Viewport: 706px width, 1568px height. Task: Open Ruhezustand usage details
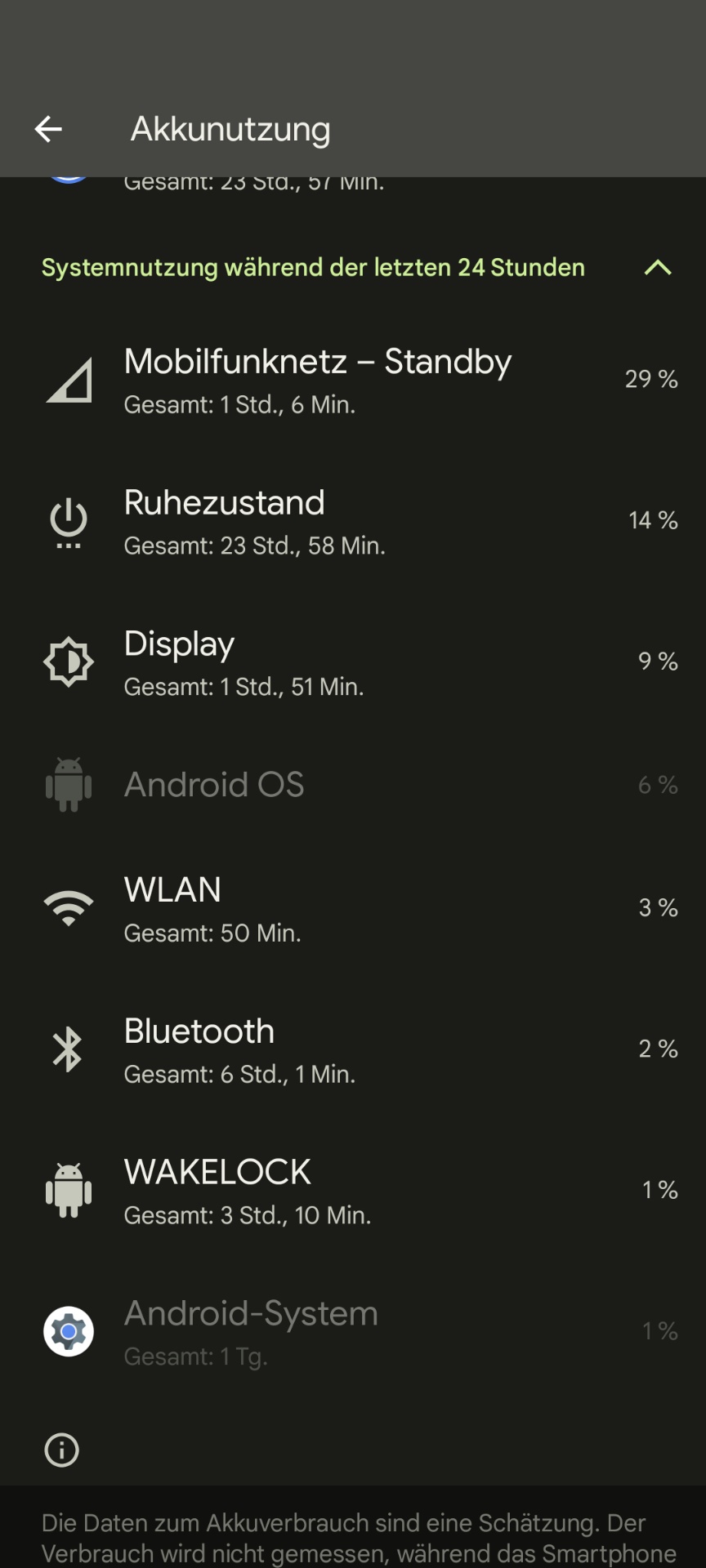pos(353,521)
